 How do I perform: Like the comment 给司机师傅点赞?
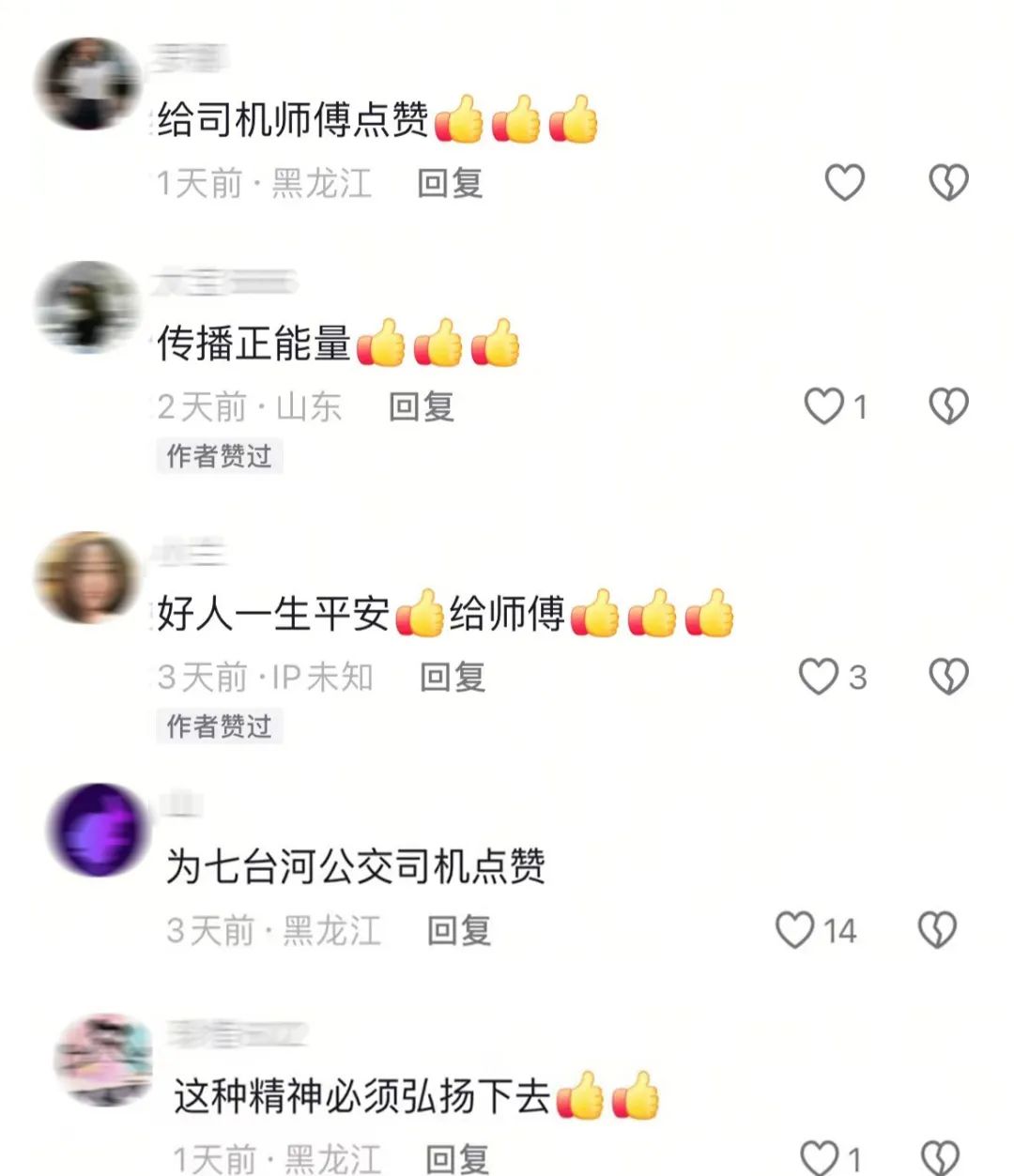[844, 182]
